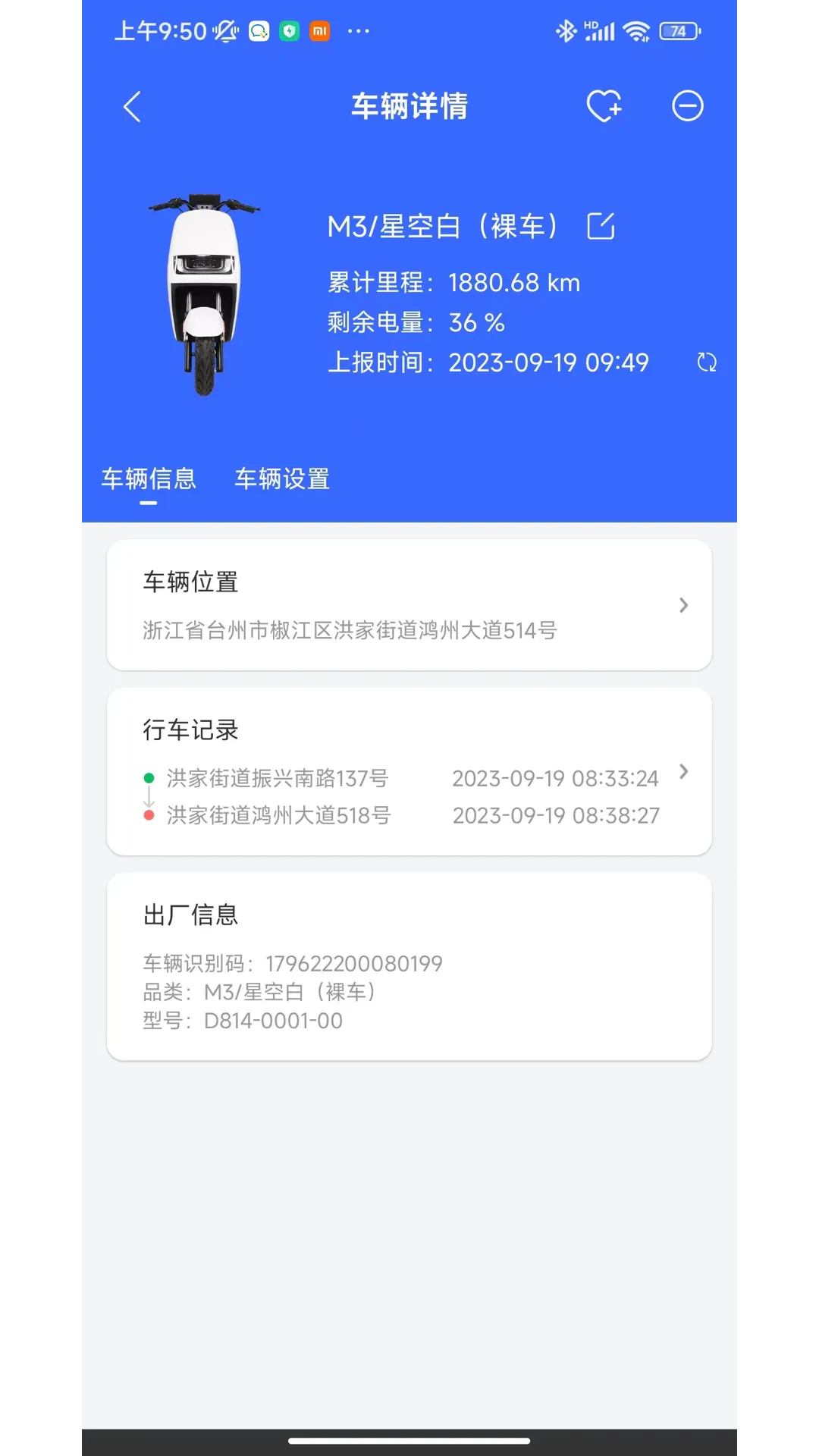Click the muted alarm icon in status bar
Viewport: 819px width, 1456px height.
click(x=225, y=30)
